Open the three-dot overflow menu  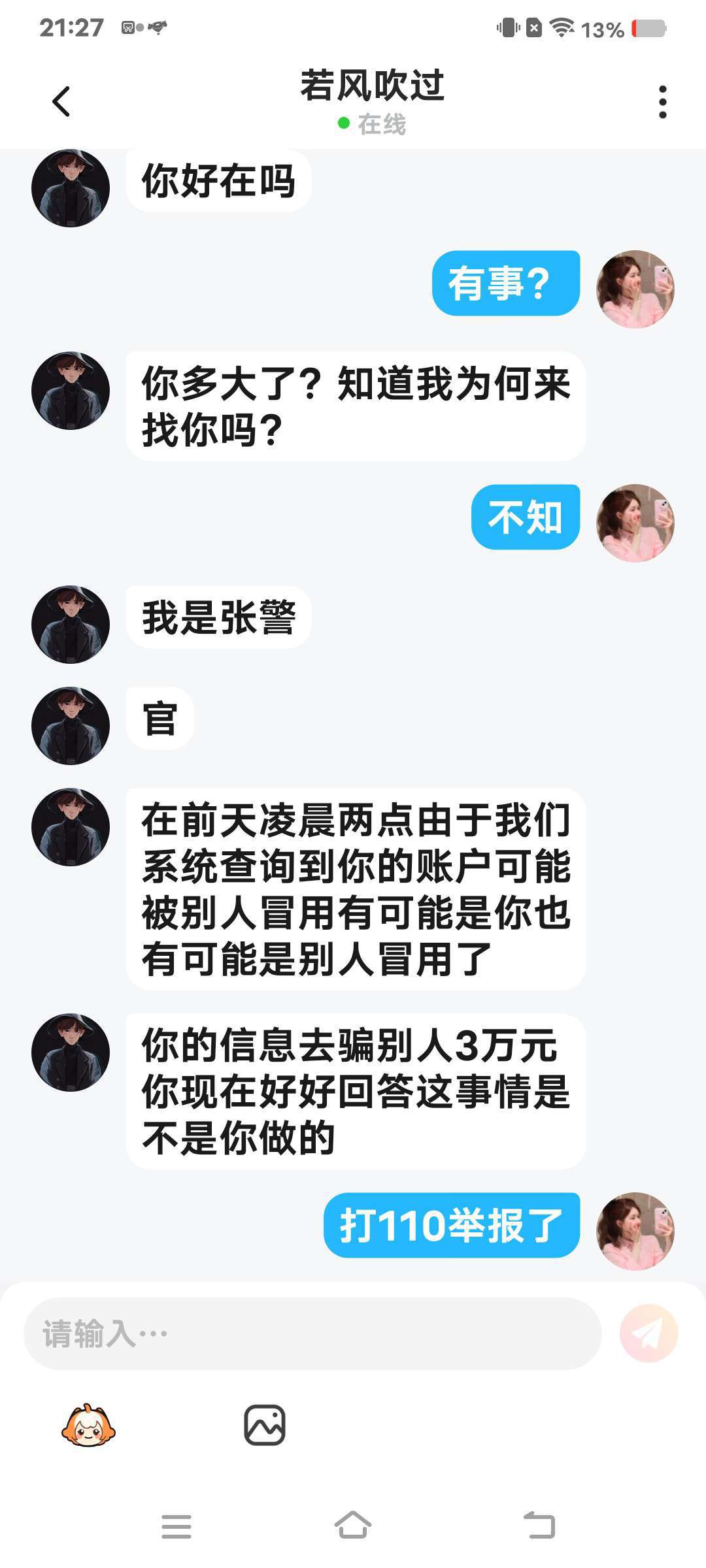(x=662, y=102)
